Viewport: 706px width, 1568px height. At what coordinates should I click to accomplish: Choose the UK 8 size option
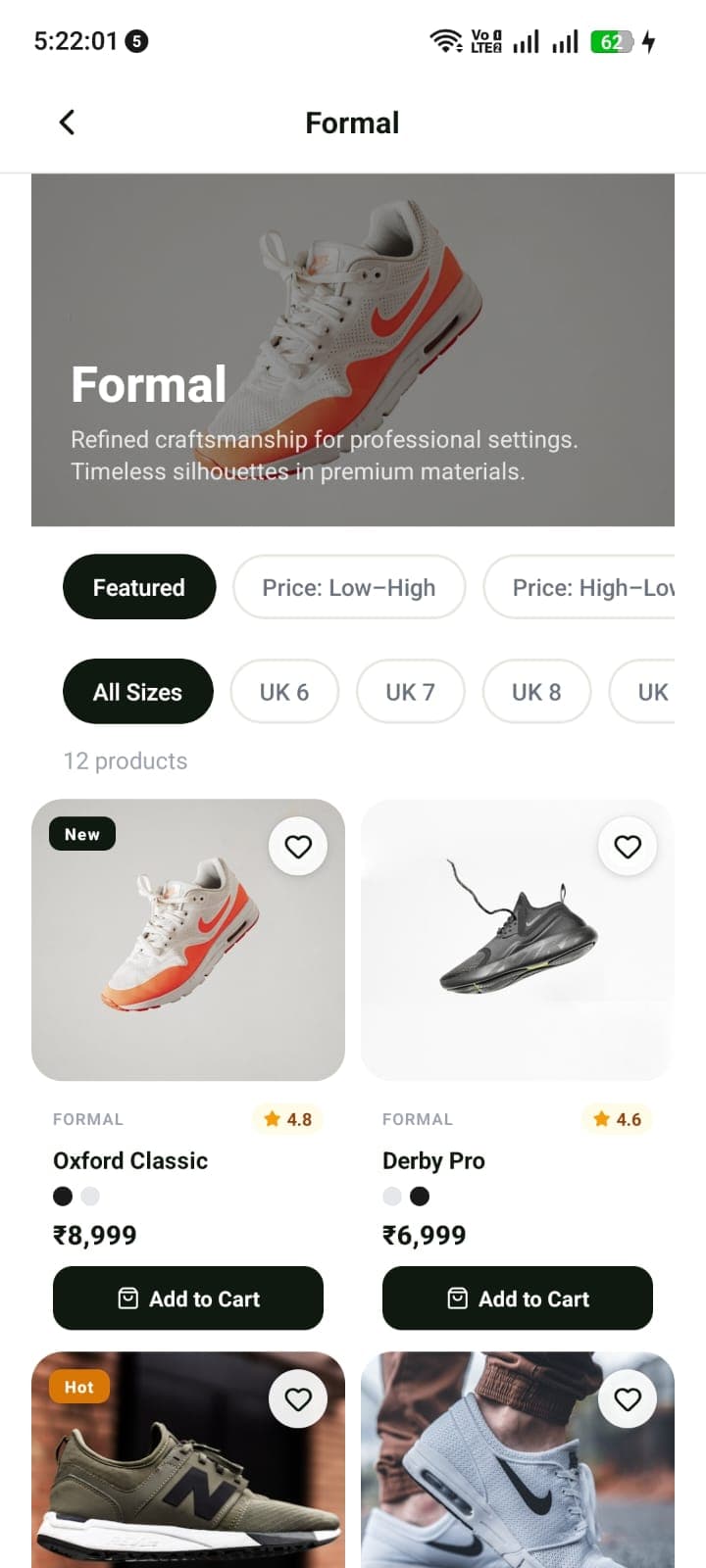[536, 692]
